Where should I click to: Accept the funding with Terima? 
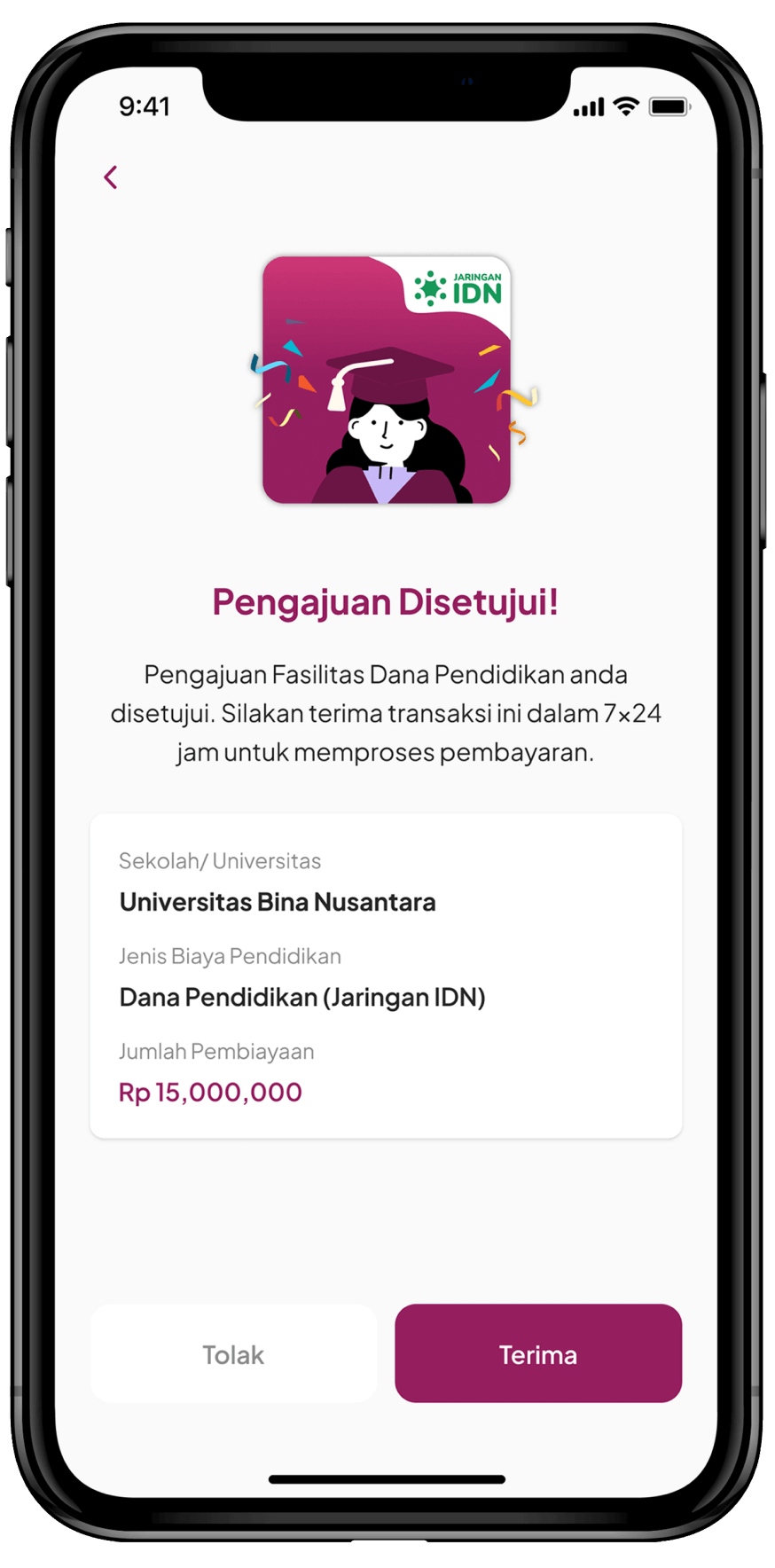pyautogui.click(x=538, y=1353)
